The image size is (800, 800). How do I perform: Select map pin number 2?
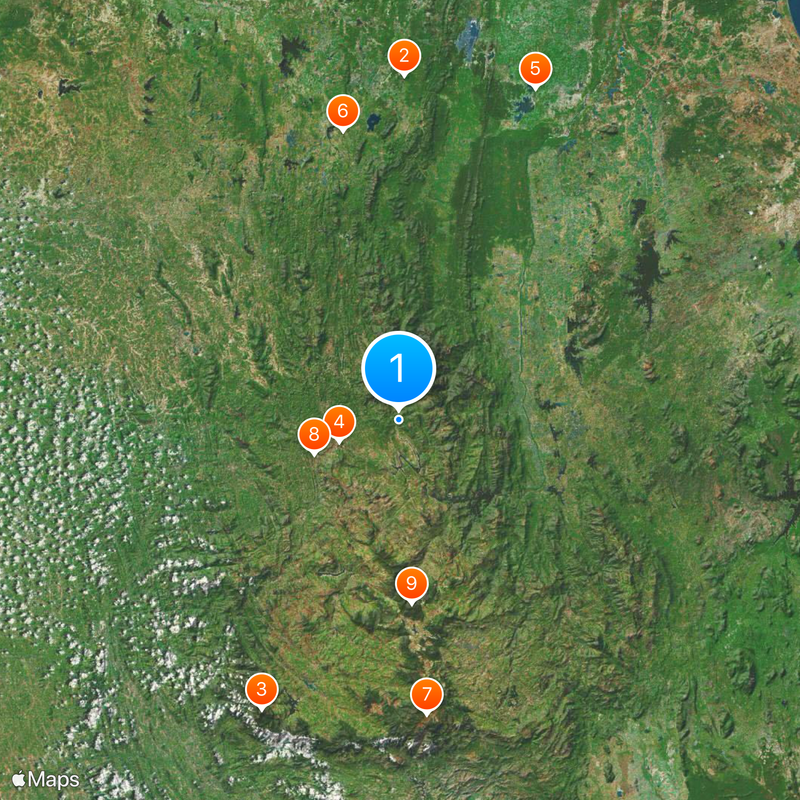(x=404, y=56)
